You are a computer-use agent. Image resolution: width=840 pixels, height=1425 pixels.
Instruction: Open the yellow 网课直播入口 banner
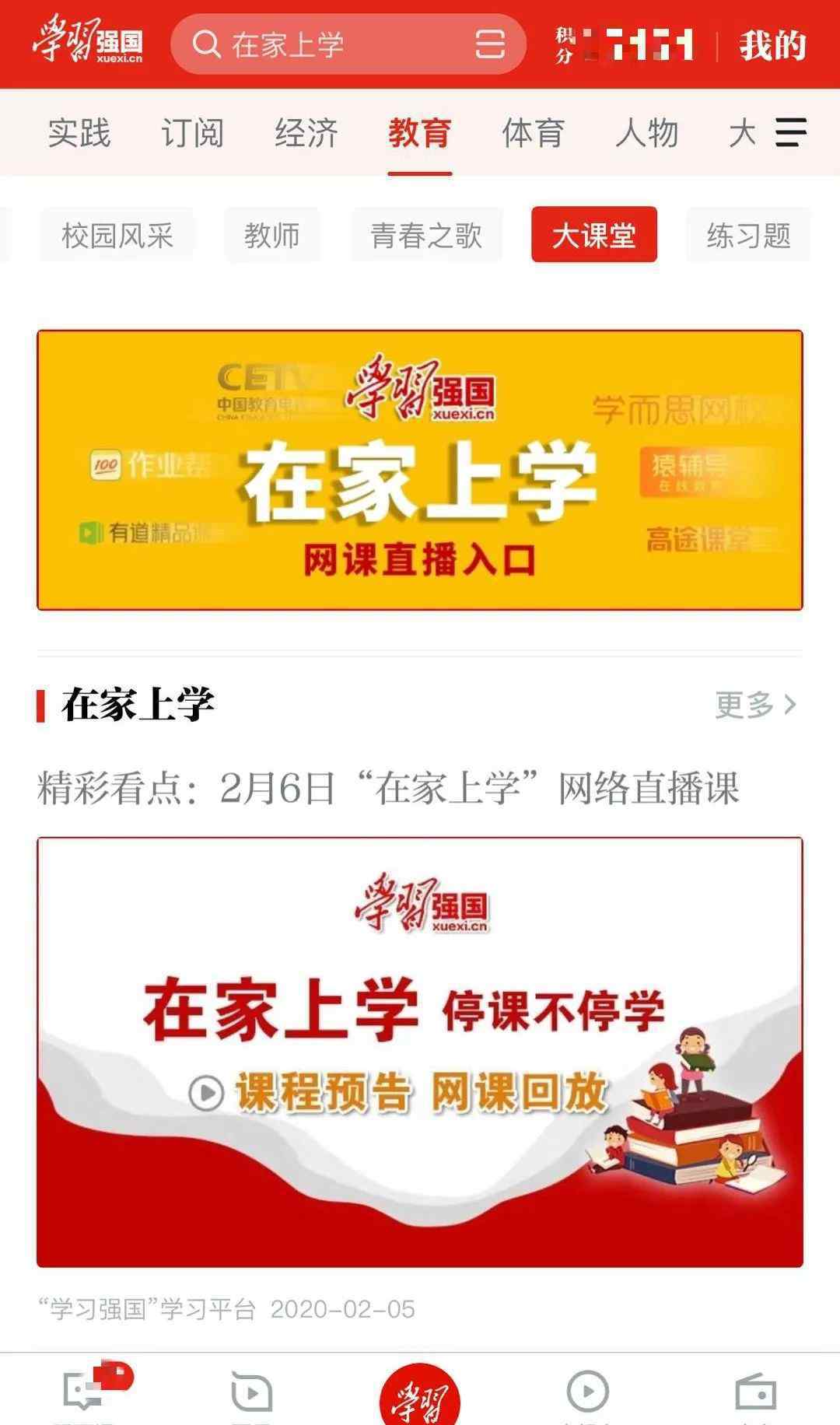(420, 470)
